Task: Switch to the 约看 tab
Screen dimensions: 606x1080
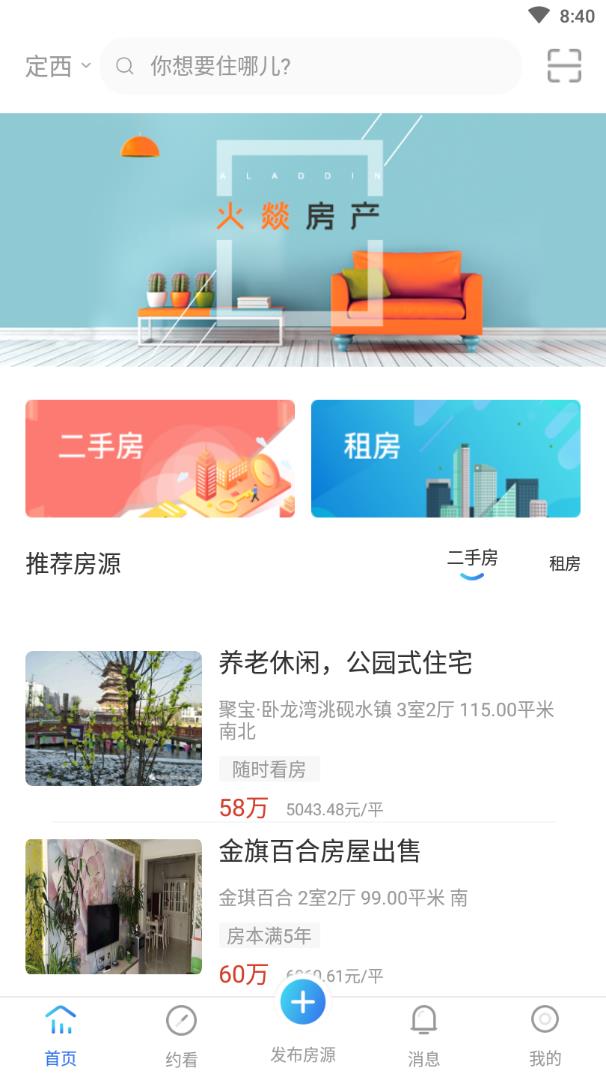Action: coord(181,1035)
